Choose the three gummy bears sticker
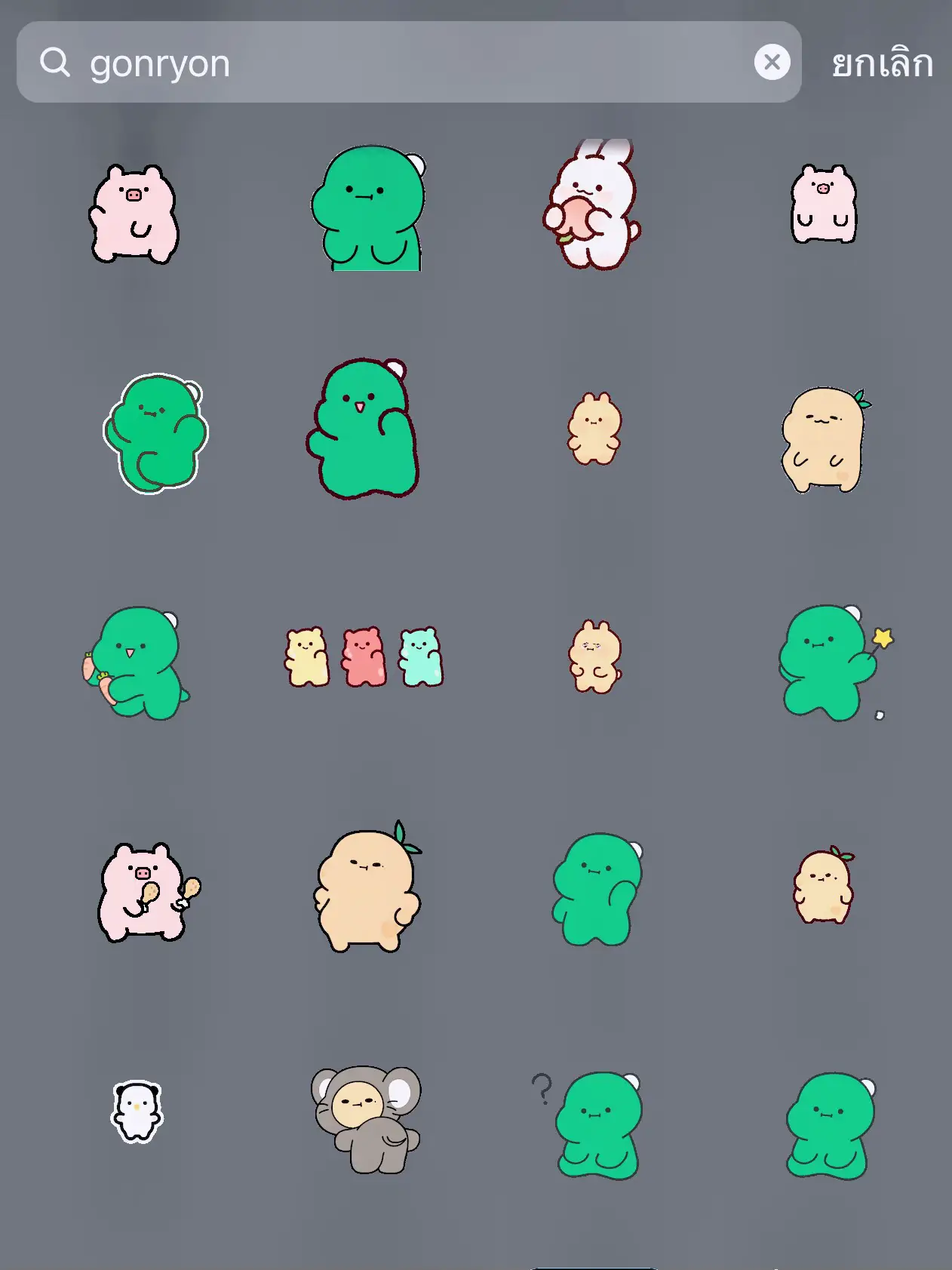 click(364, 657)
